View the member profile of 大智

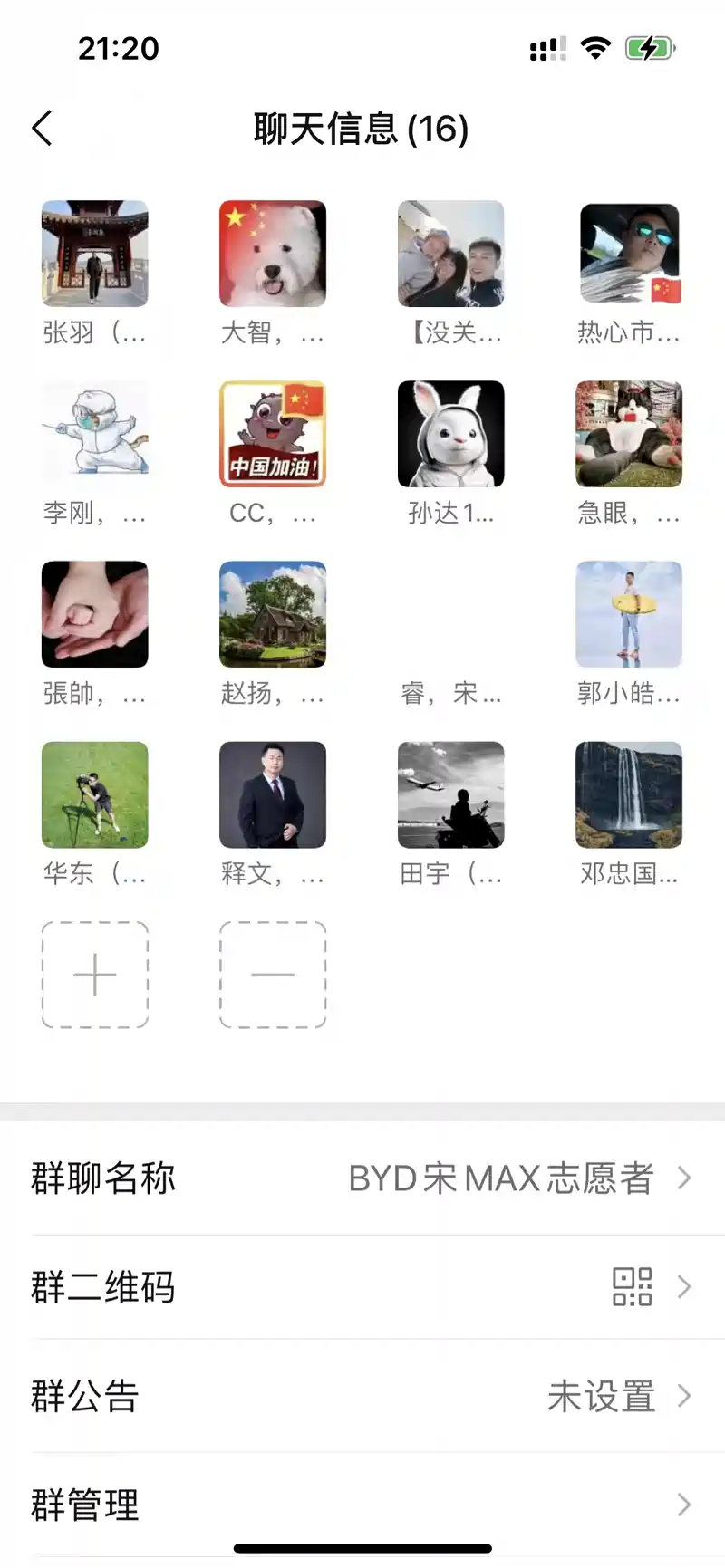pos(273,254)
